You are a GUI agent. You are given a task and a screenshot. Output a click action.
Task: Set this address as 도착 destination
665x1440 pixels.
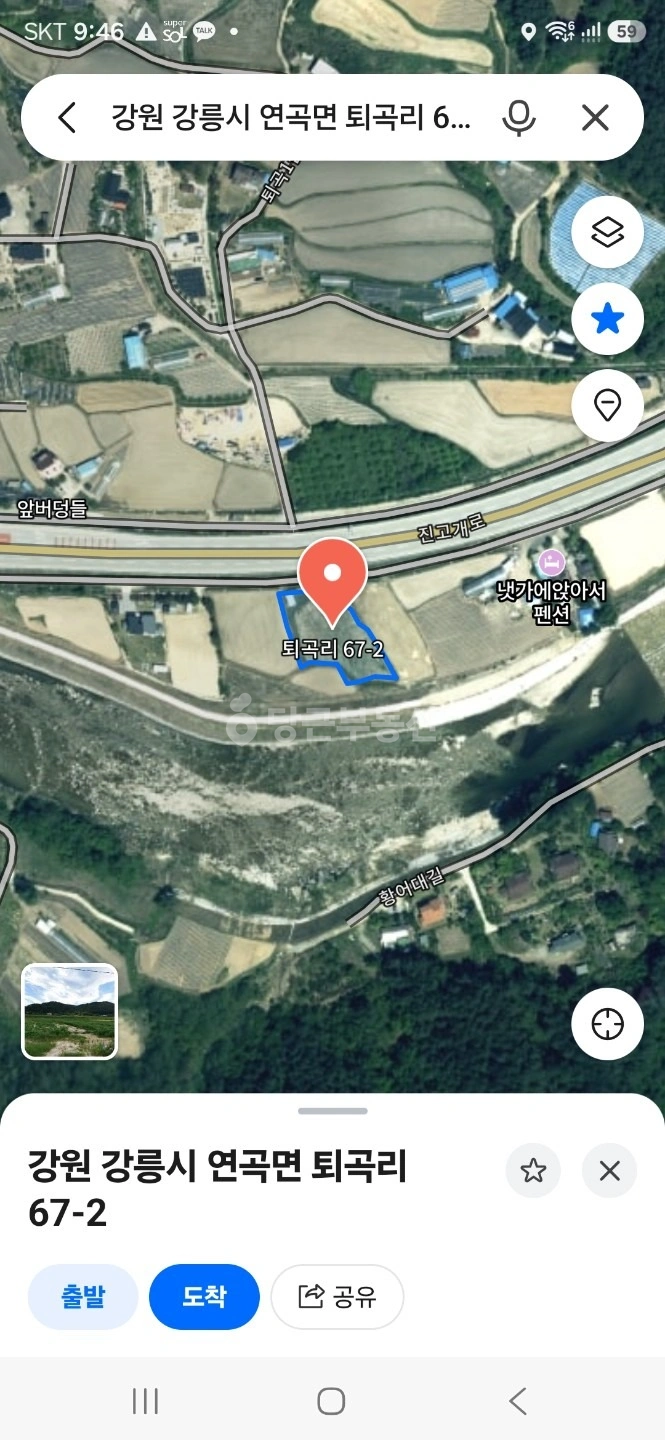pyautogui.click(x=204, y=1297)
